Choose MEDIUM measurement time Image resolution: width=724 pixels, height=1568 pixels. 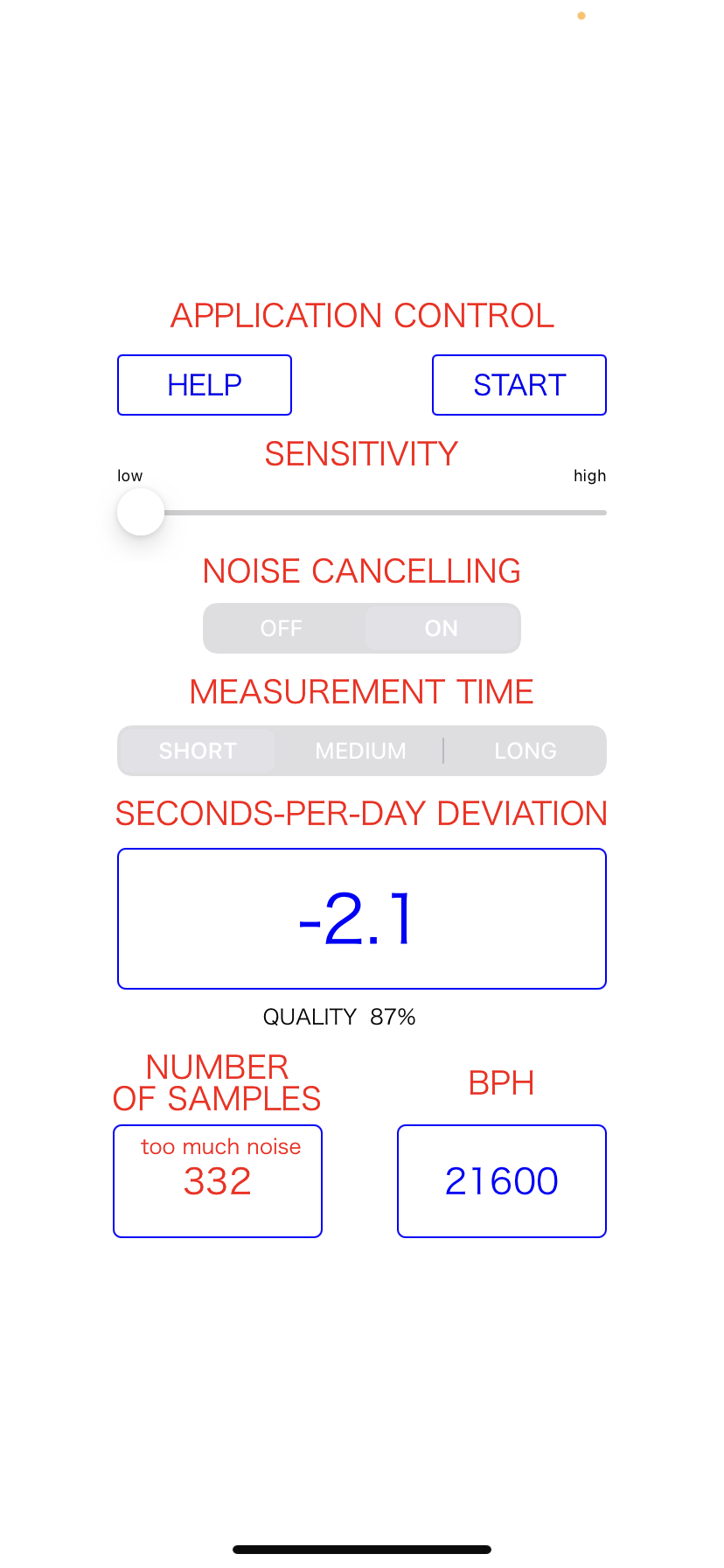360,751
